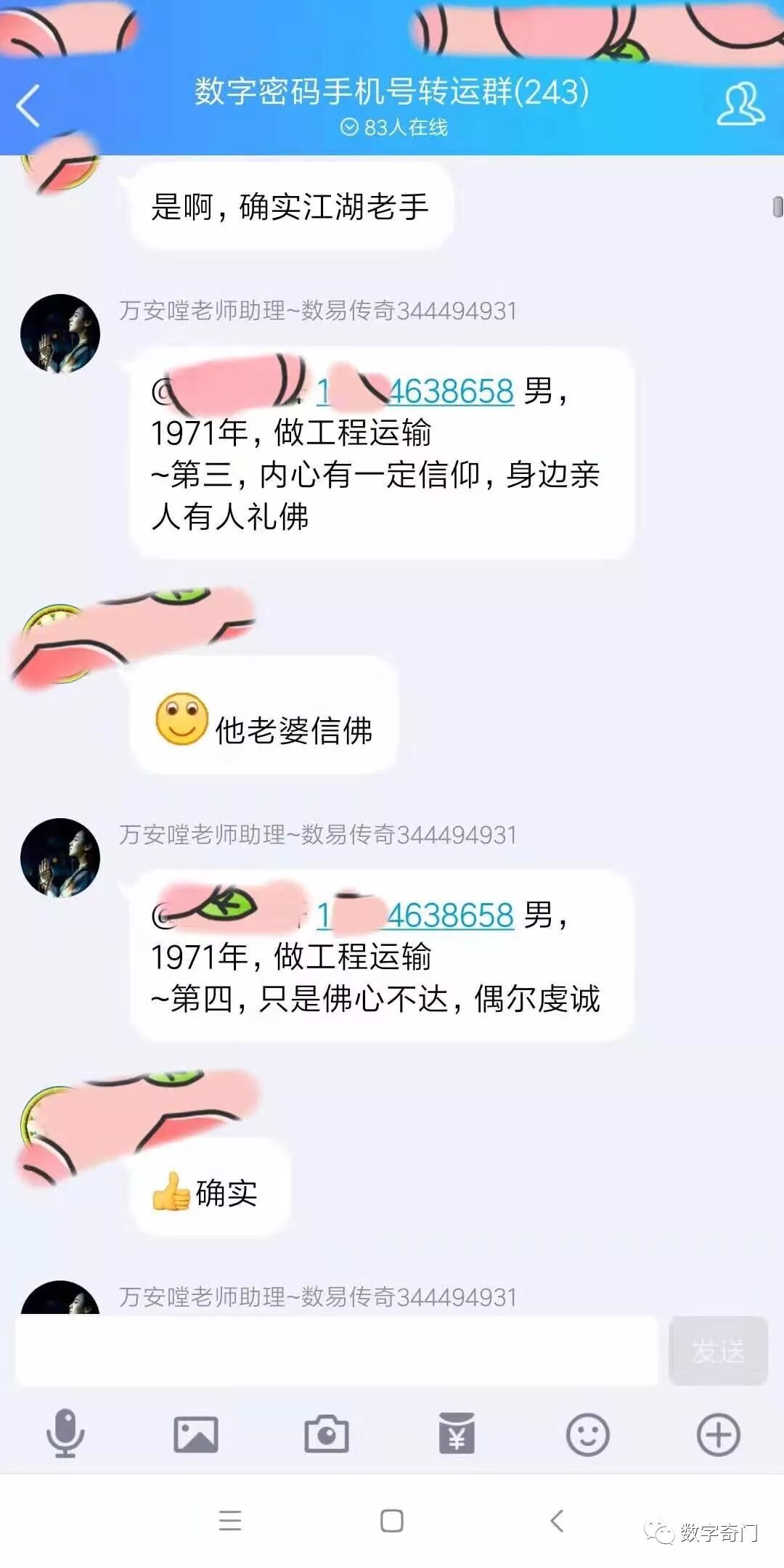Open Android recent apps overview

231,1522
